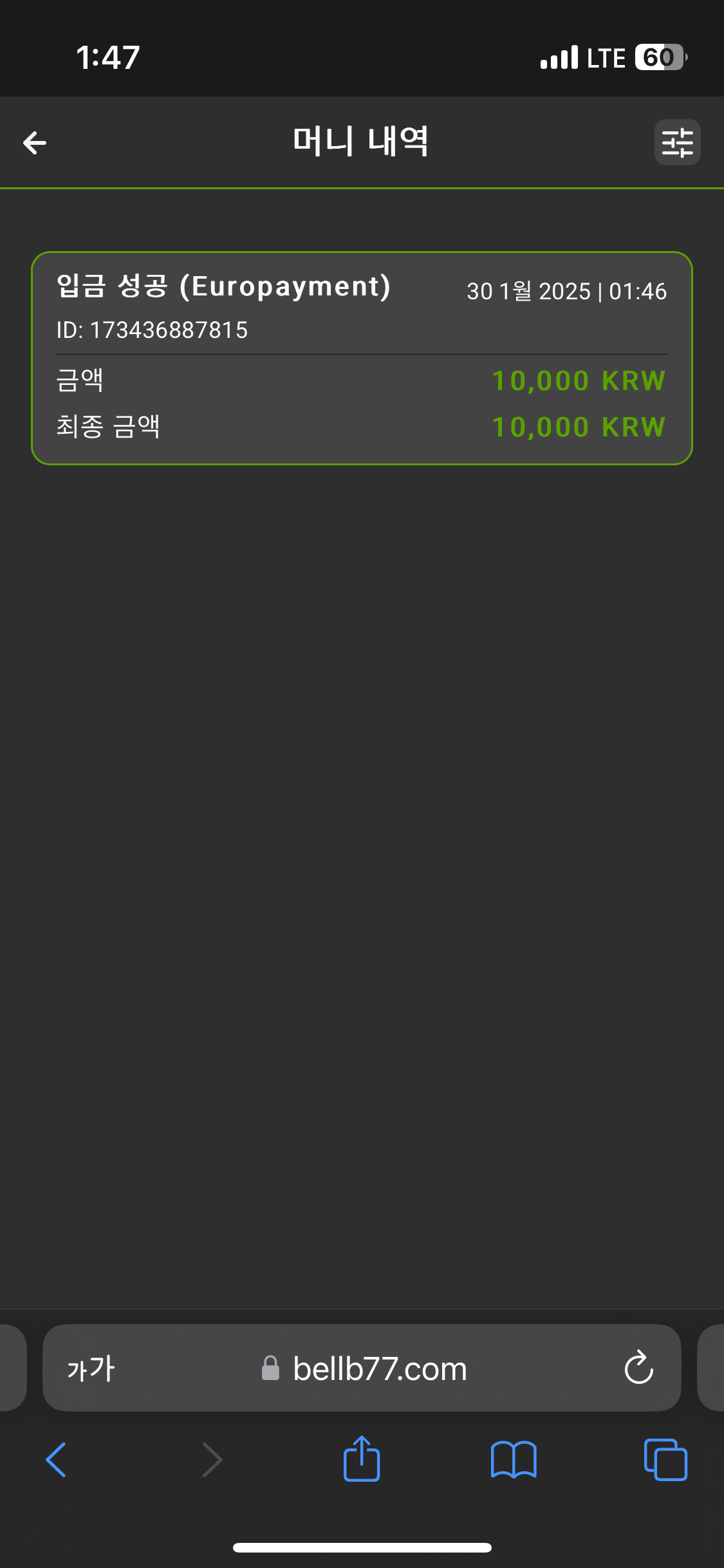Screen dimensions: 724x1568
Task: Navigate back with Safari's back arrow
Action: (57, 1459)
